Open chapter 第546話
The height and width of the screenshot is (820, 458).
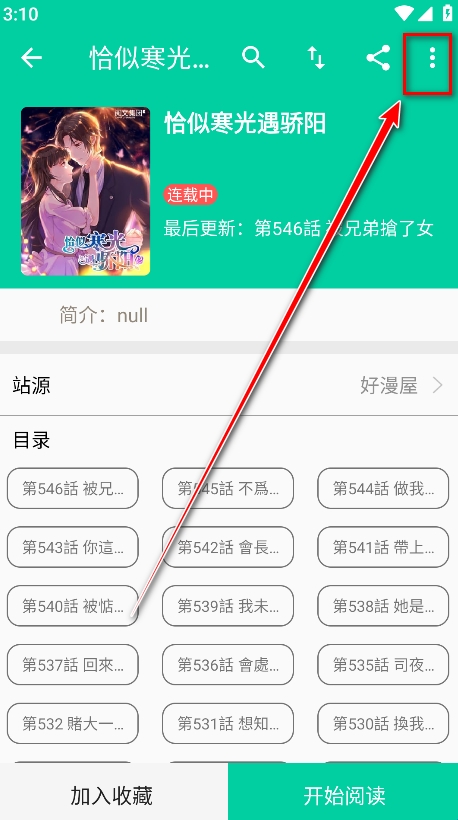click(73, 488)
